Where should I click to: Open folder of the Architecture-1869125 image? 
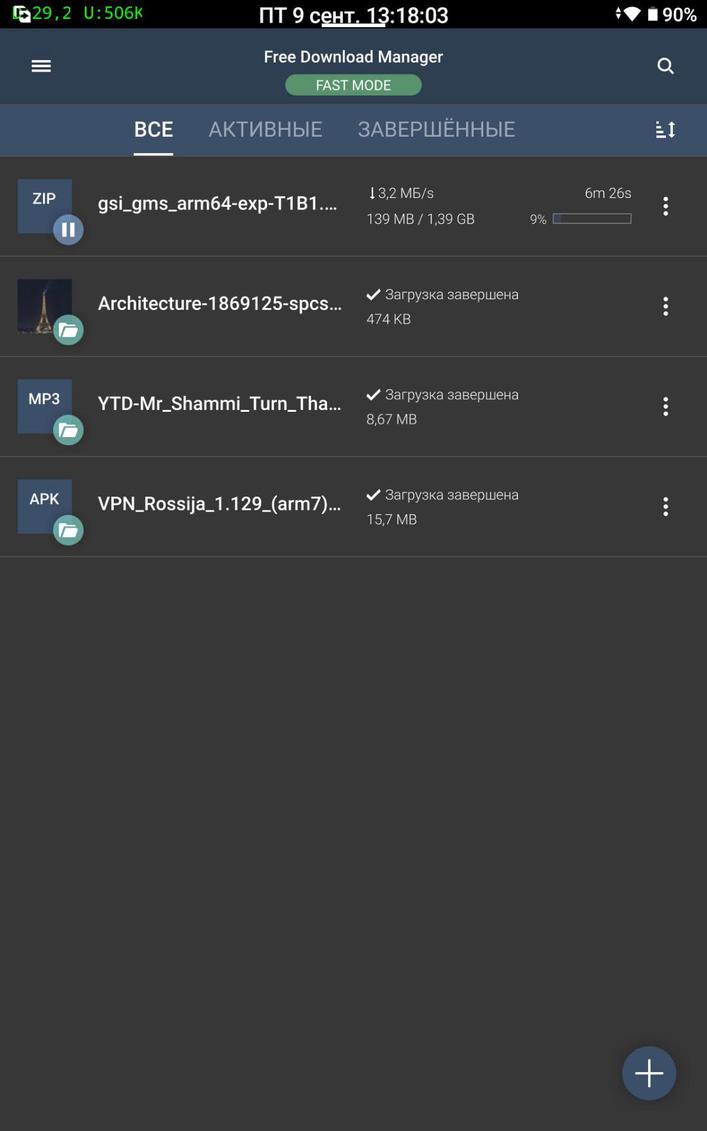[69, 330]
